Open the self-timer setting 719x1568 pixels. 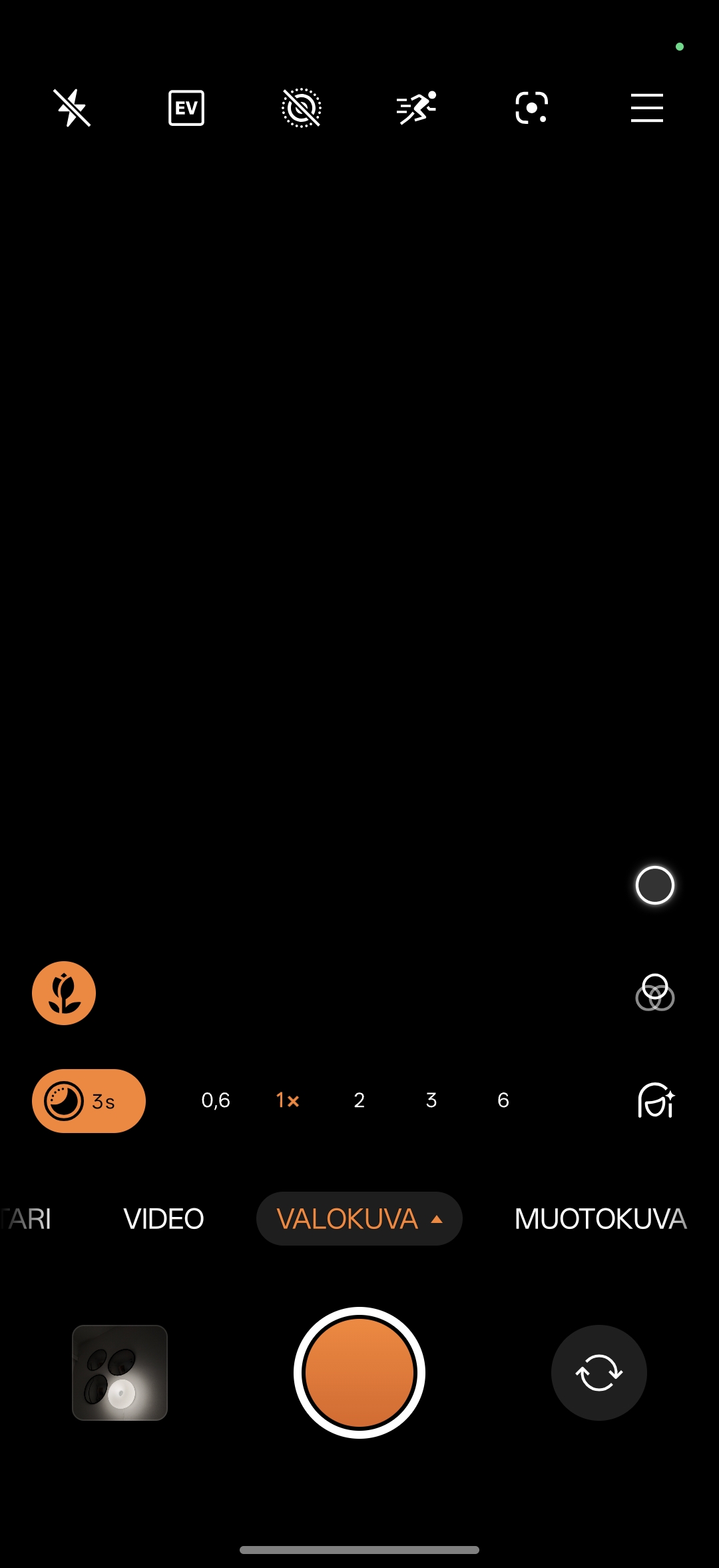coord(302,108)
